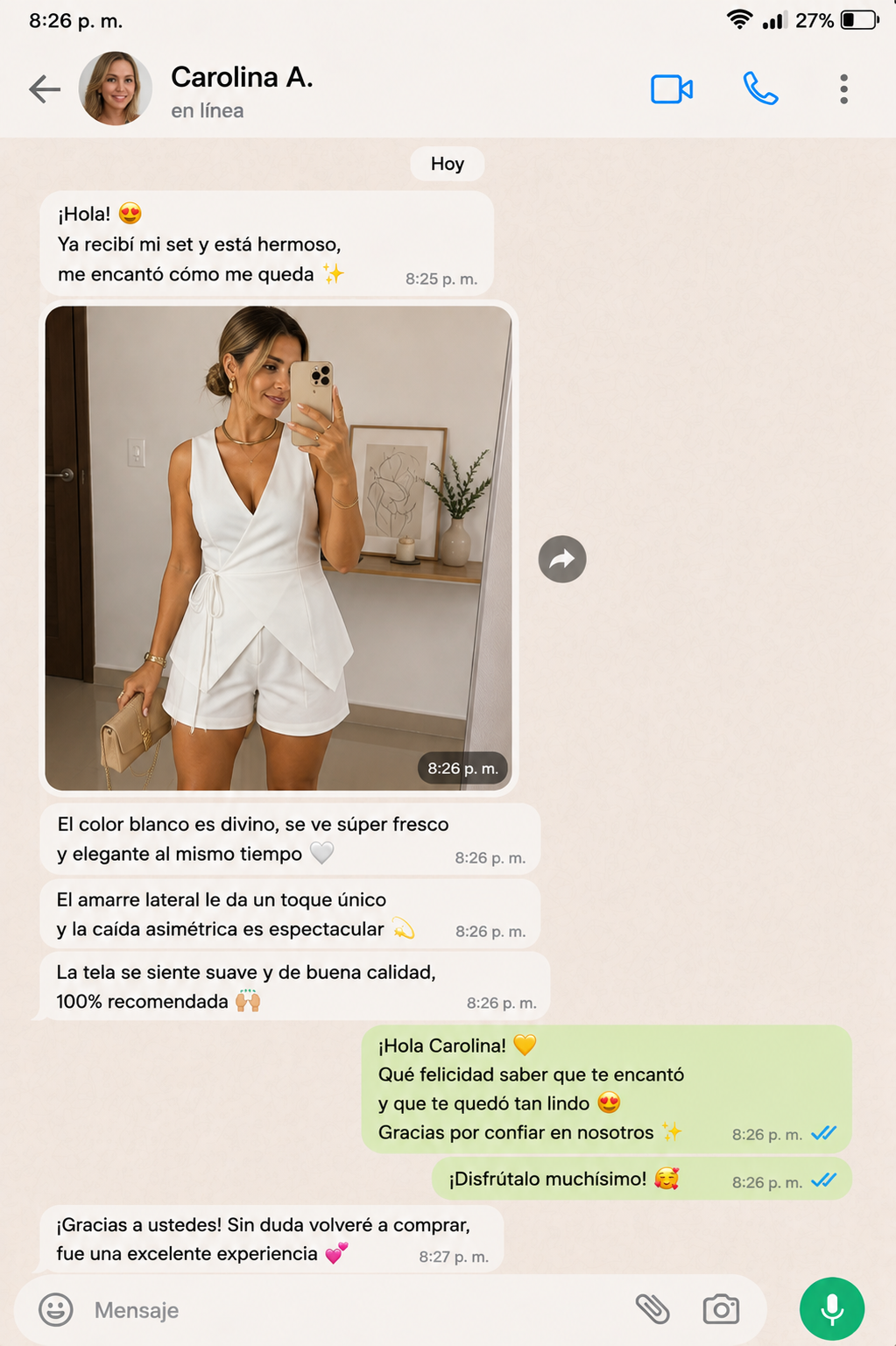Open the emoji picker
896x1346 pixels.
click(x=56, y=1309)
